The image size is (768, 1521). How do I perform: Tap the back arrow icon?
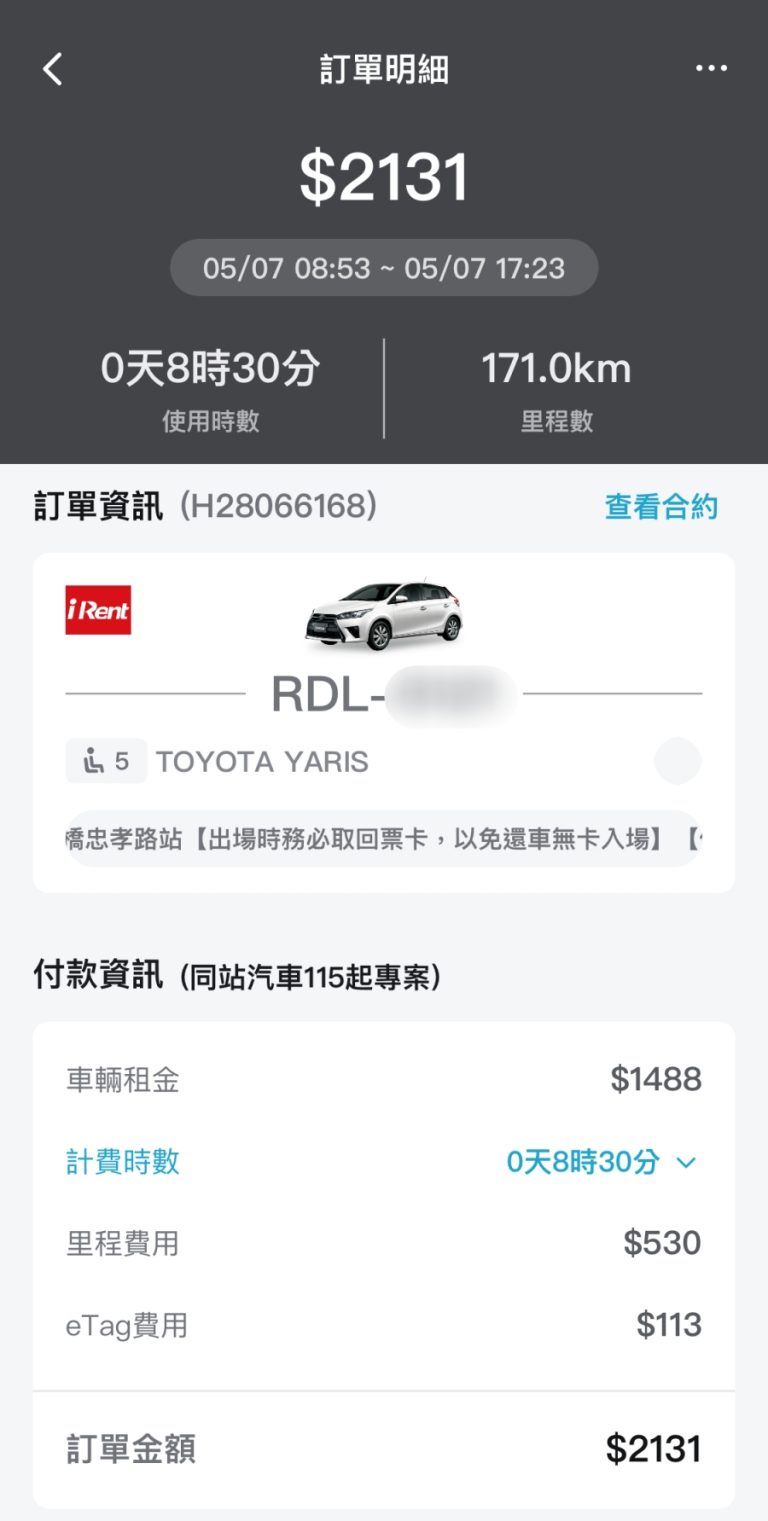50,68
